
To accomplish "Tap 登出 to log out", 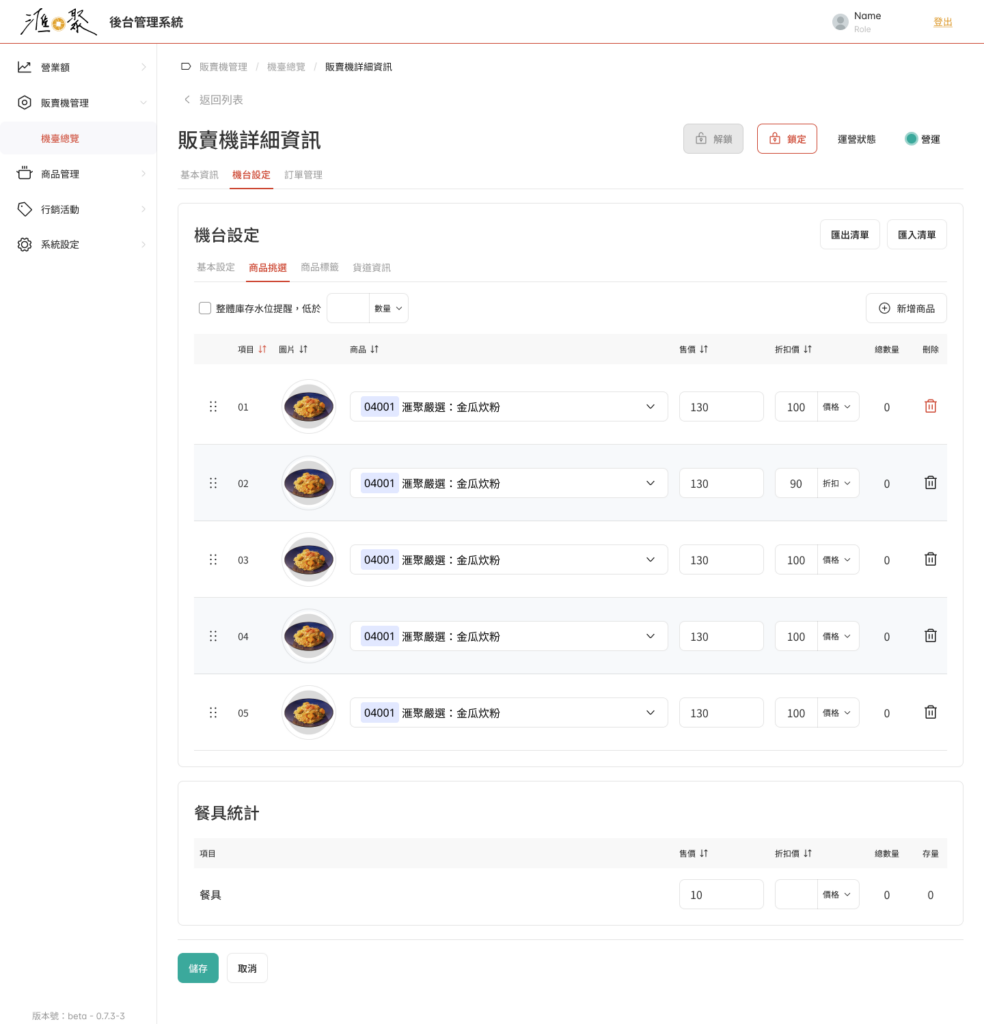I will pyautogui.click(x=942, y=22).
